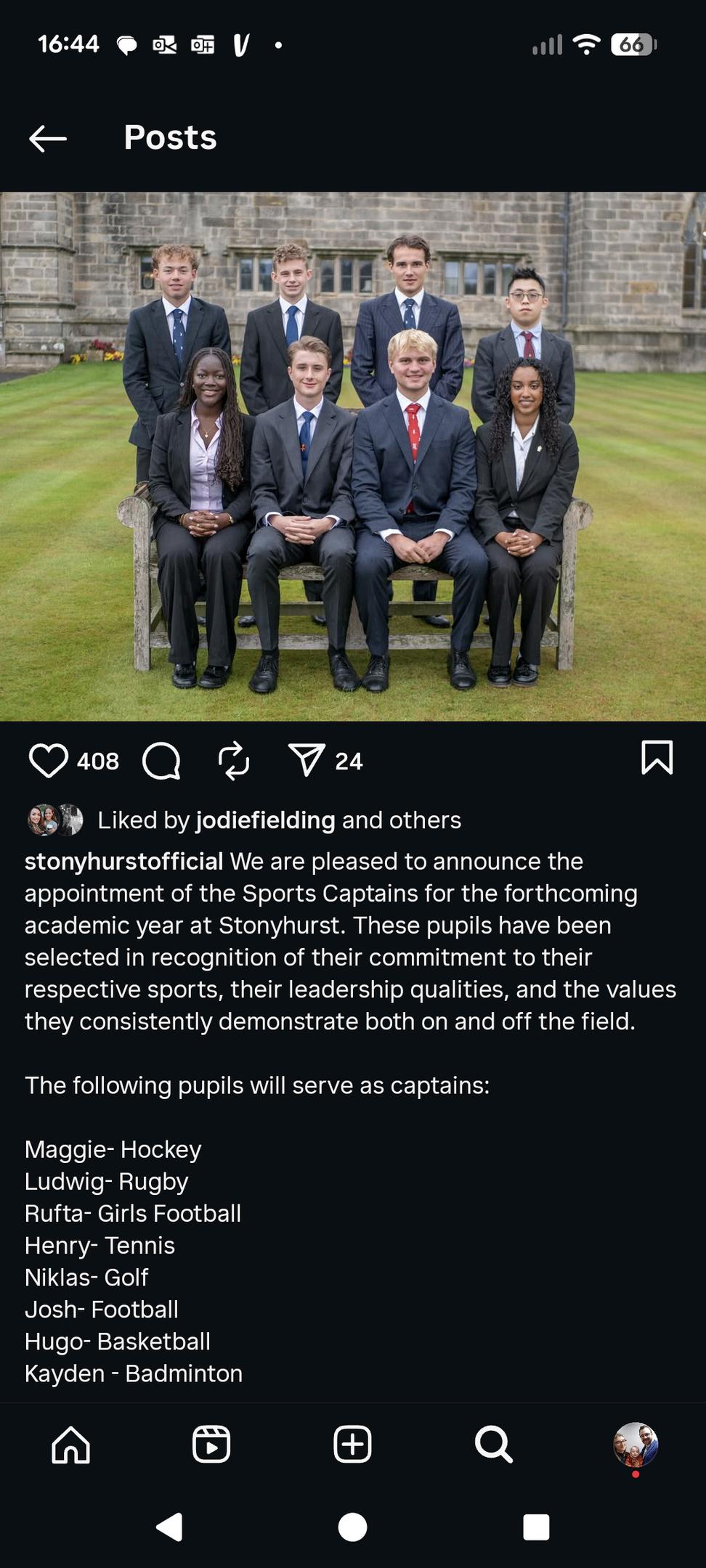Open the Search tab
This screenshot has width=706, height=1568.
493,1444
